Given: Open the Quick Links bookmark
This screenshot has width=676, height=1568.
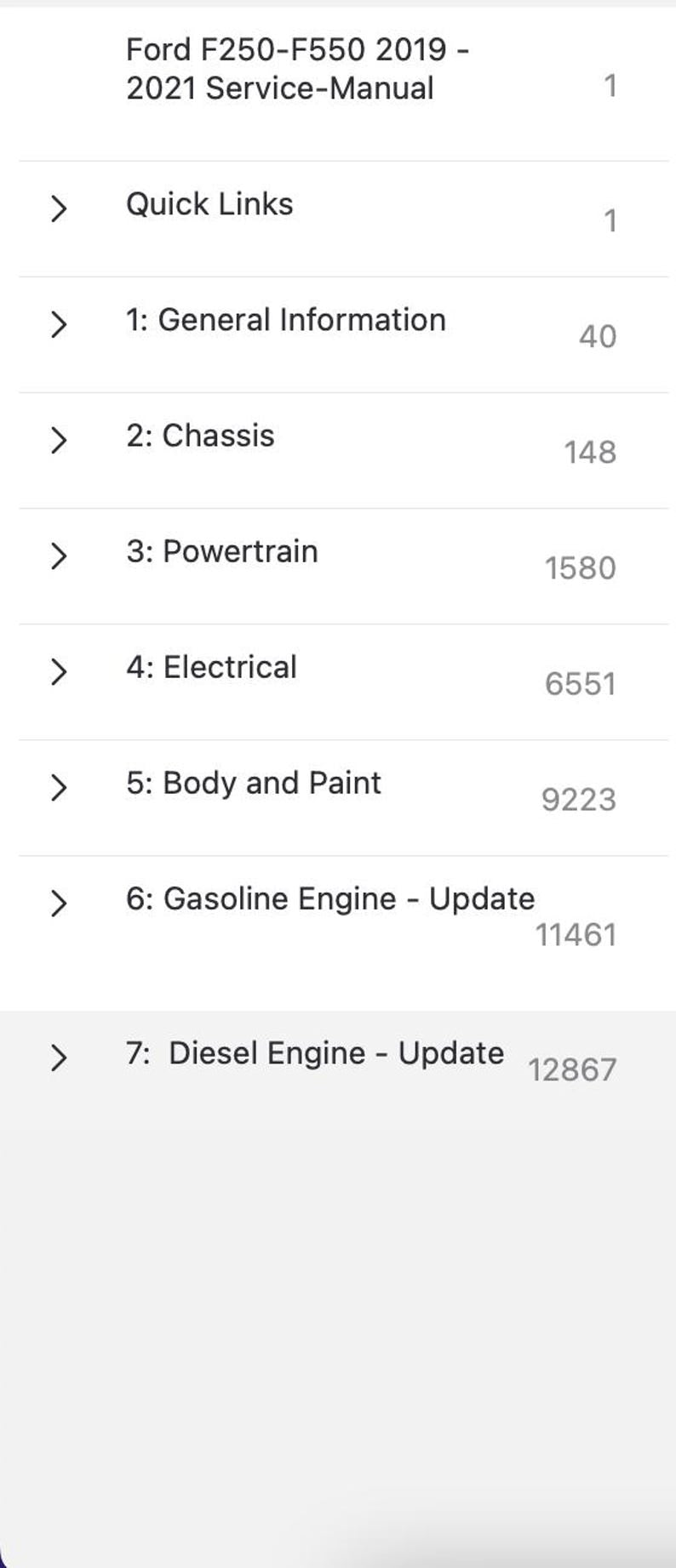Looking at the screenshot, I should pyautogui.click(x=209, y=203).
